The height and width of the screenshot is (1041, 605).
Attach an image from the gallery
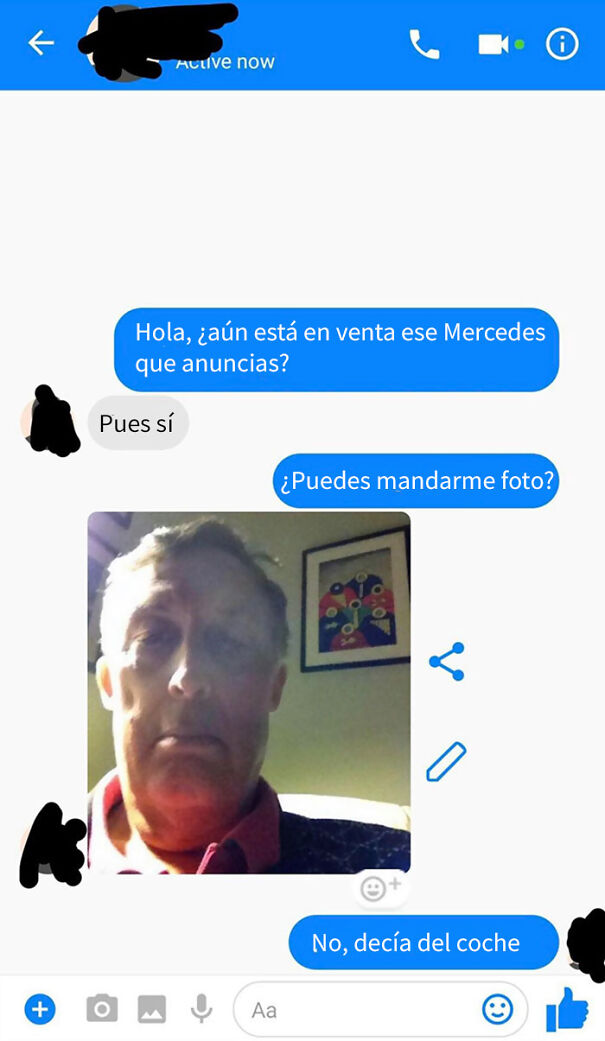click(151, 1010)
